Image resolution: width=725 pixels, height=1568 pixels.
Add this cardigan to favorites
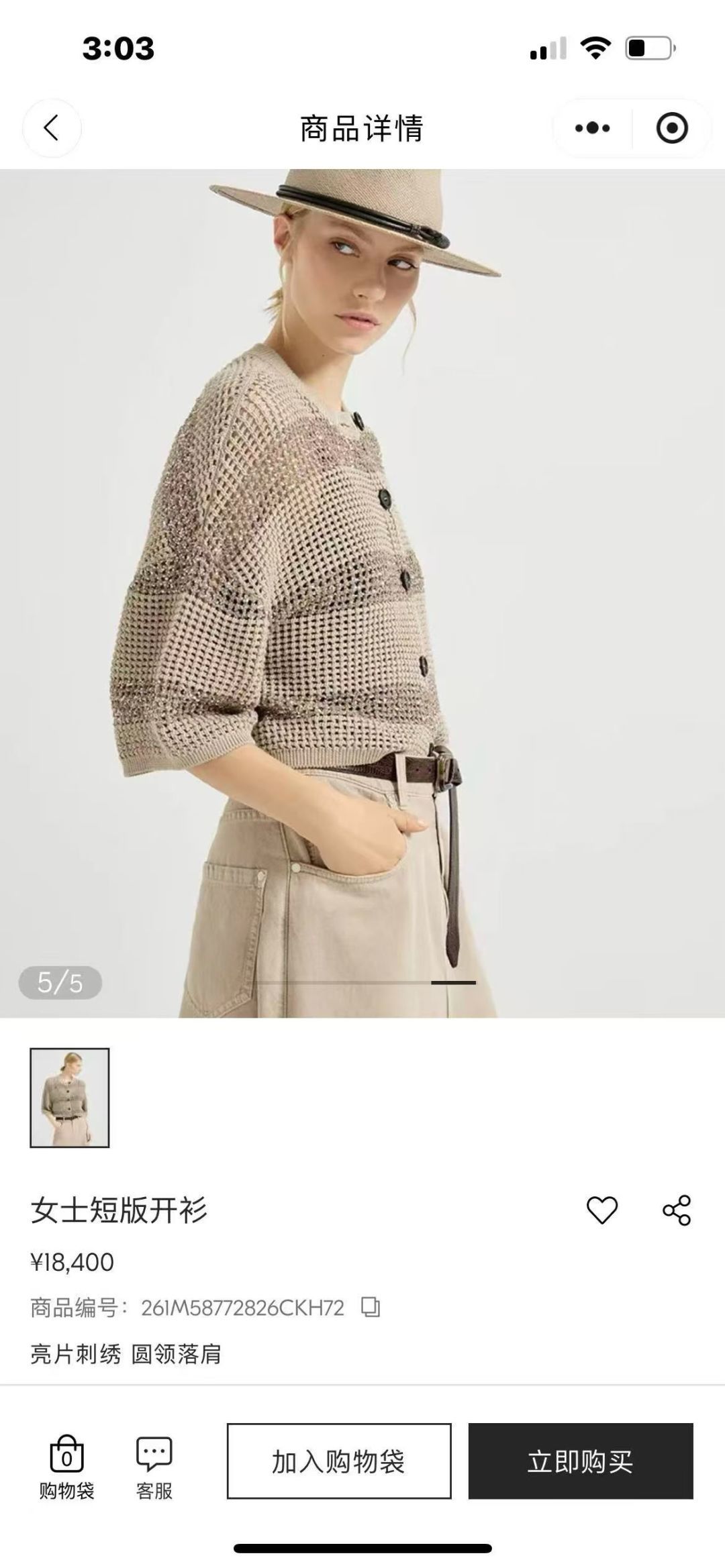point(601,1210)
